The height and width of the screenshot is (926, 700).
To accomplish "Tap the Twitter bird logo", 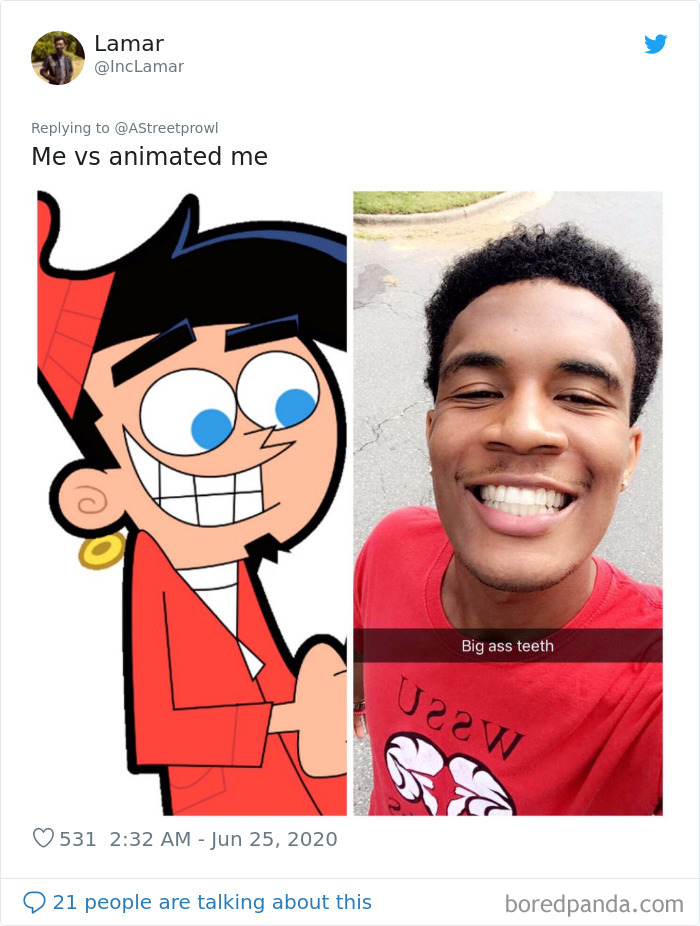I will point(655,44).
